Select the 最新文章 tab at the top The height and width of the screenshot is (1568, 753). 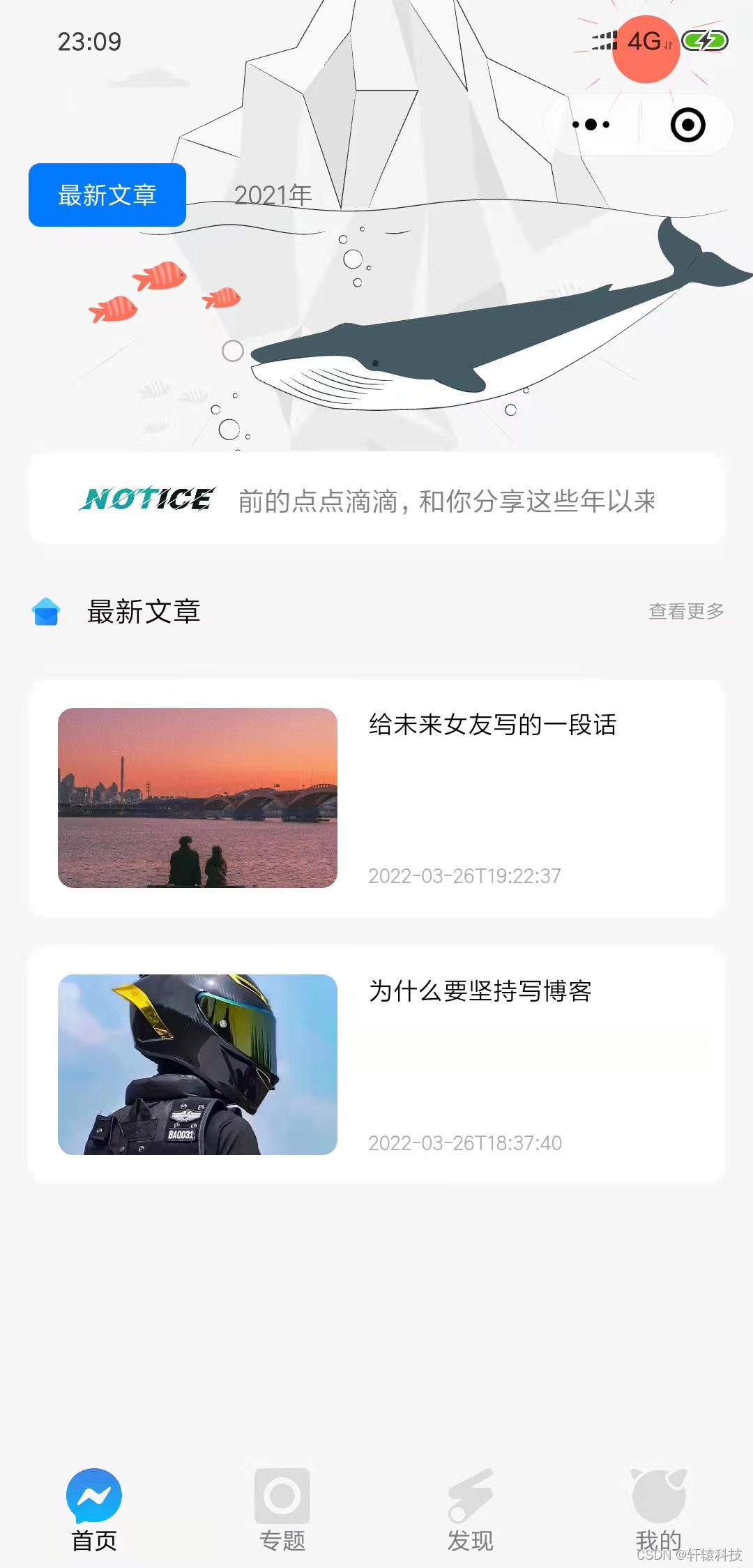(107, 195)
